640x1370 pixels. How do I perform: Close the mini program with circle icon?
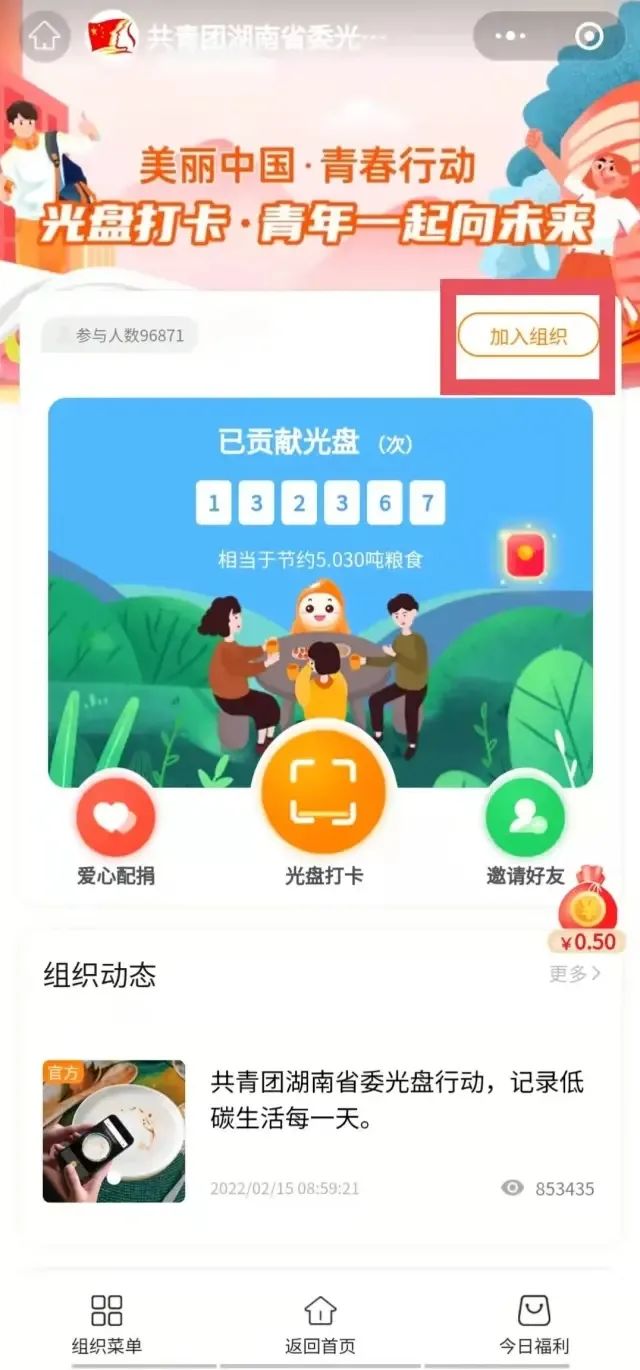(590, 37)
